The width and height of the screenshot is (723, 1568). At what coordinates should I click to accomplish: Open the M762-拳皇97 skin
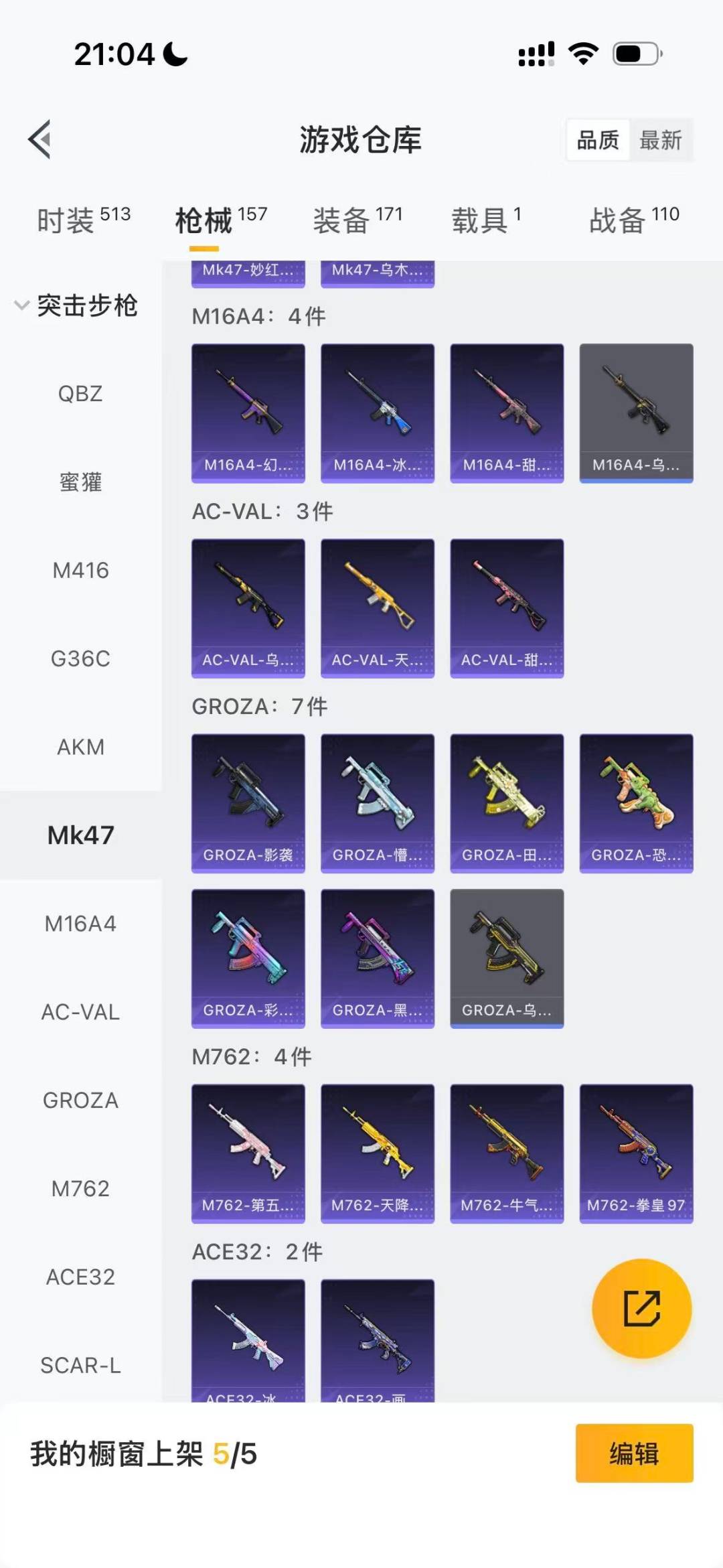[x=636, y=1153]
